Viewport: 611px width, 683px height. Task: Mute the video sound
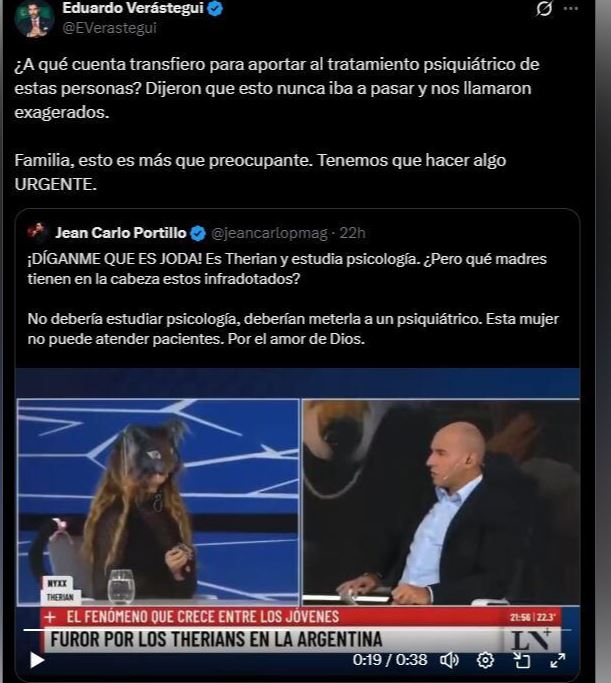click(450, 660)
